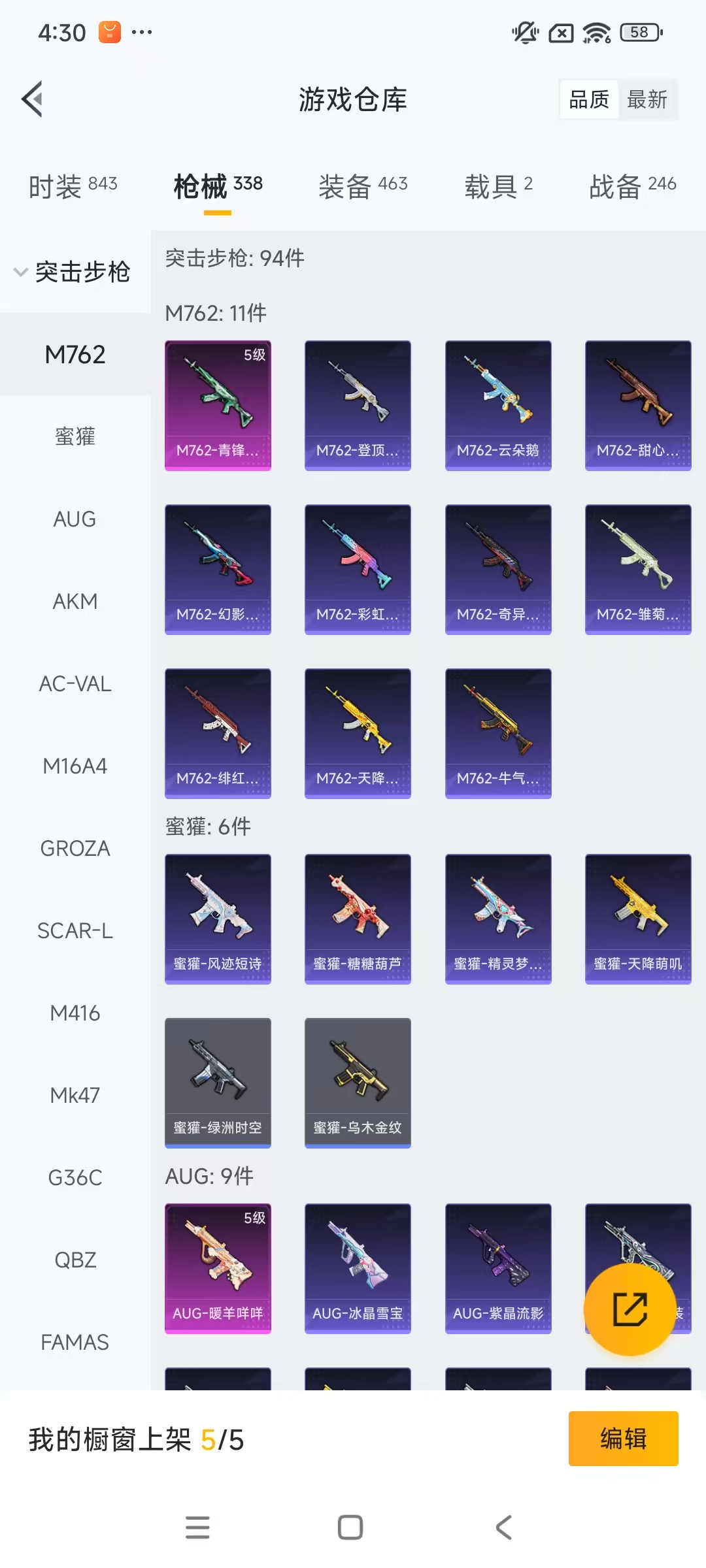Screen dimensions: 706x1568
Task: Collapse the 突击步枪 category
Action: pos(73,272)
